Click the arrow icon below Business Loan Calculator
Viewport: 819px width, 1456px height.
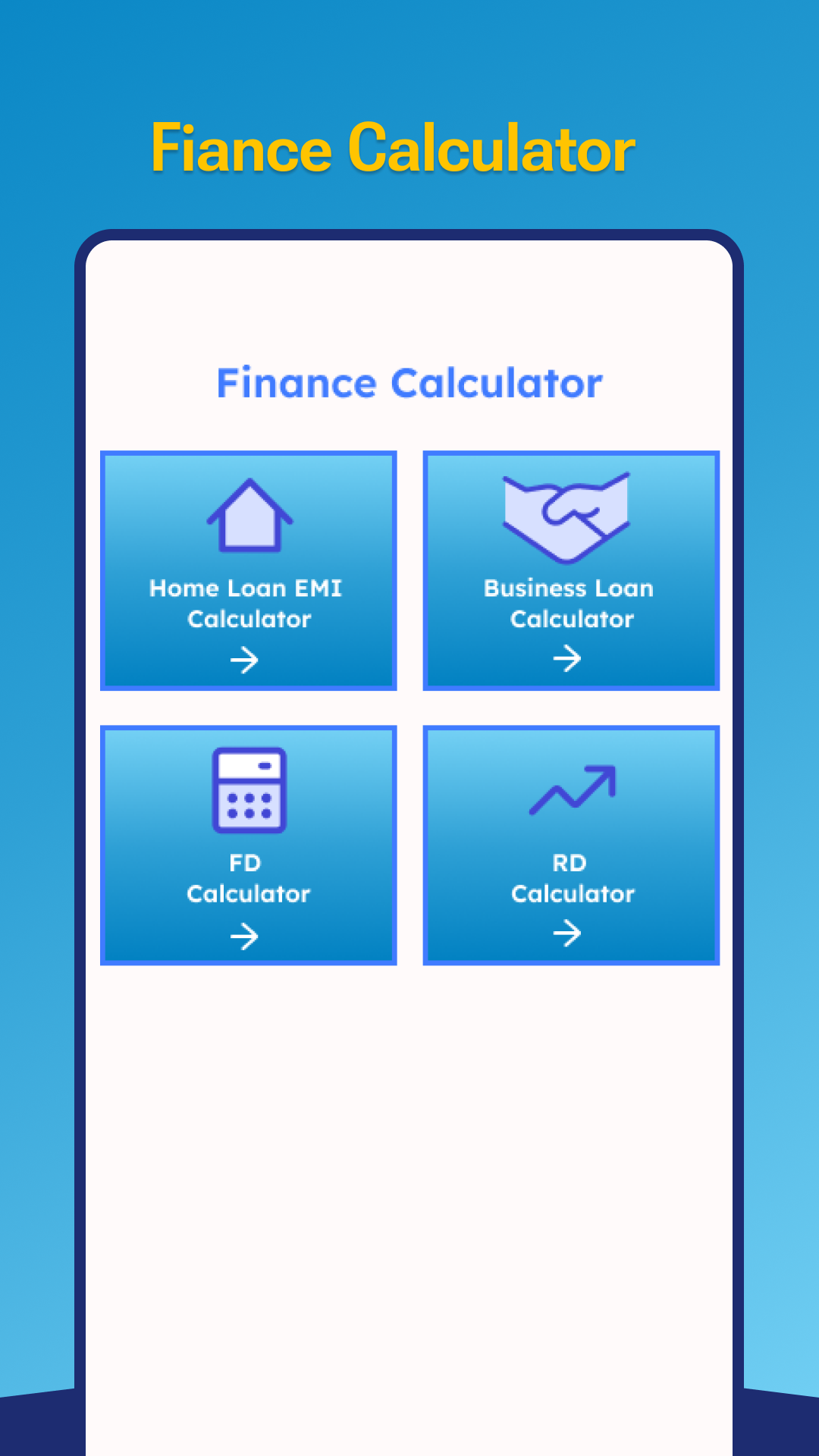click(x=567, y=658)
